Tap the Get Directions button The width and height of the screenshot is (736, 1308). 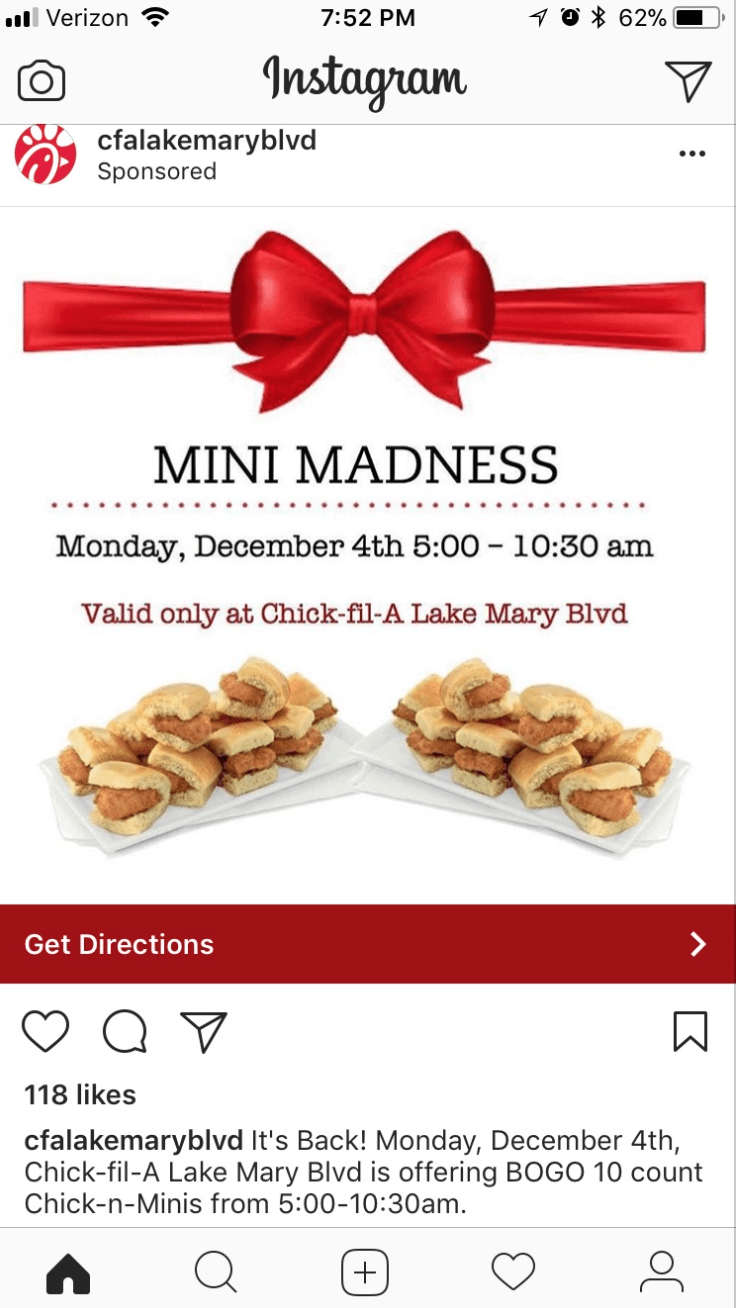[368, 944]
